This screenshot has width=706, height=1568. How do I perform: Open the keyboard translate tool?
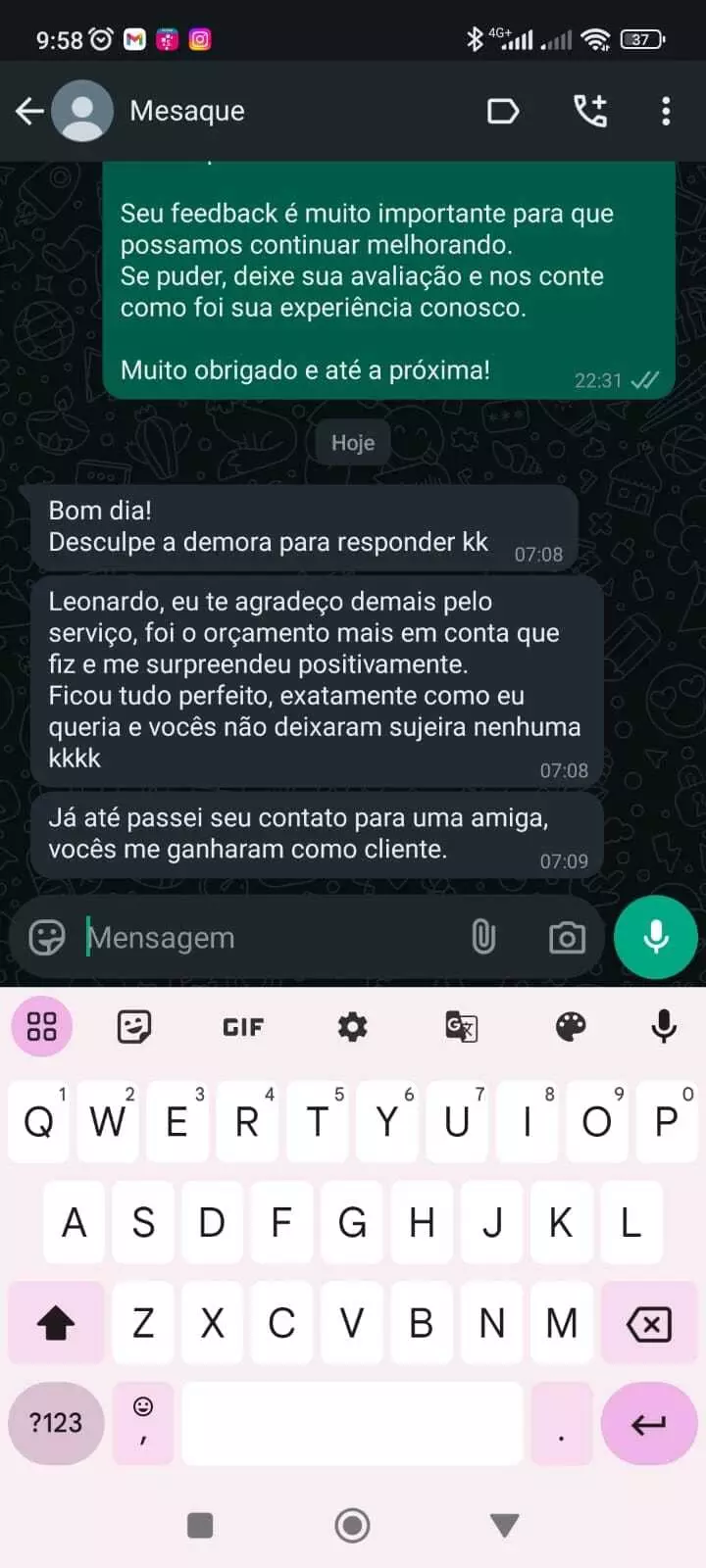click(461, 1026)
